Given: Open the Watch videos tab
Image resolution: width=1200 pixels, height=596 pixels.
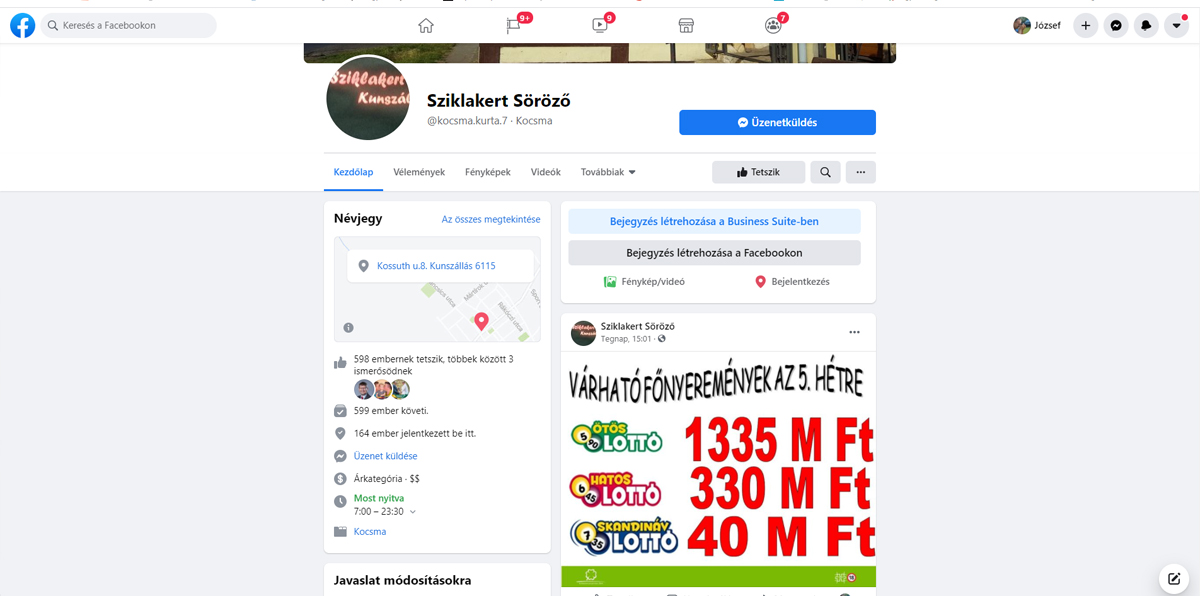Looking at the screenshot, I should (600, 26).
